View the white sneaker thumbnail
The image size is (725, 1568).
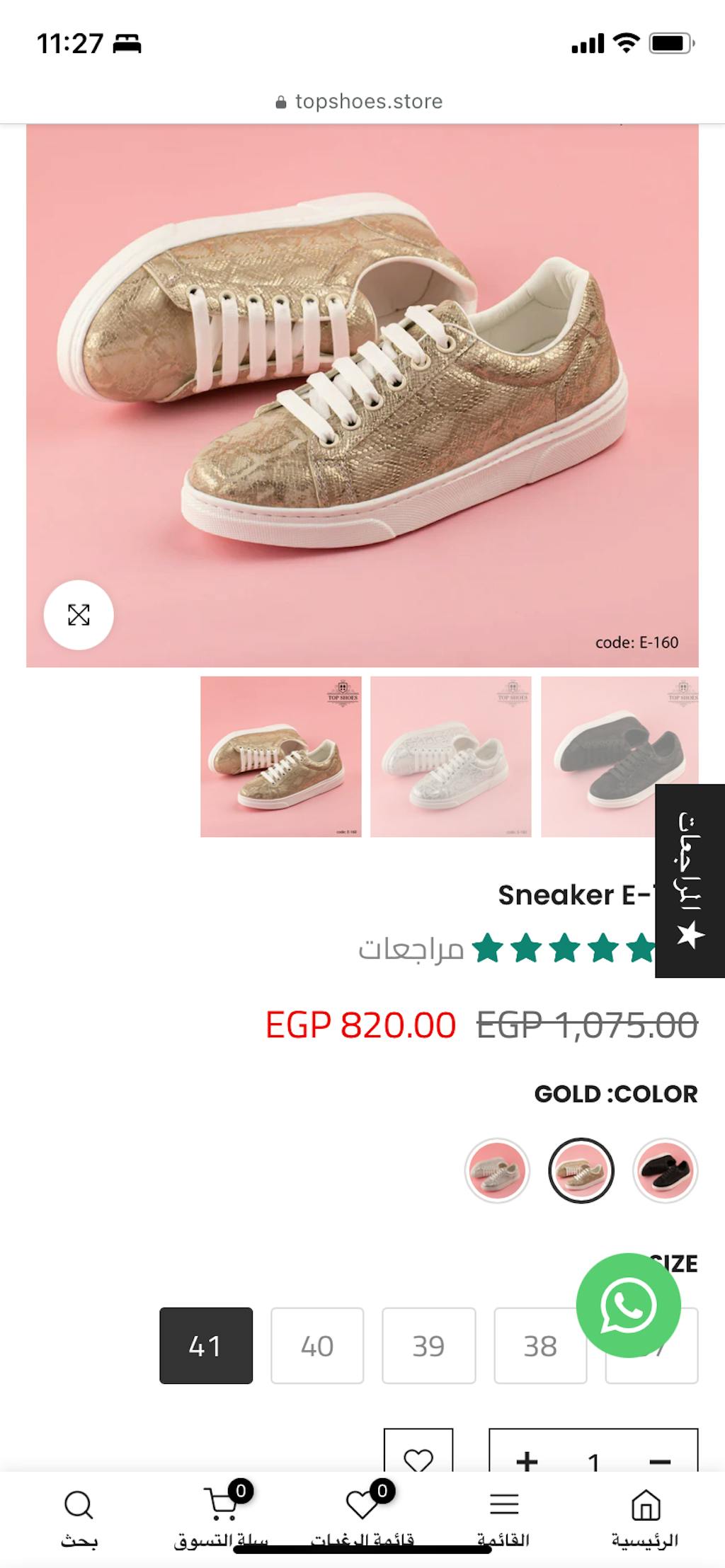point(450,756)
